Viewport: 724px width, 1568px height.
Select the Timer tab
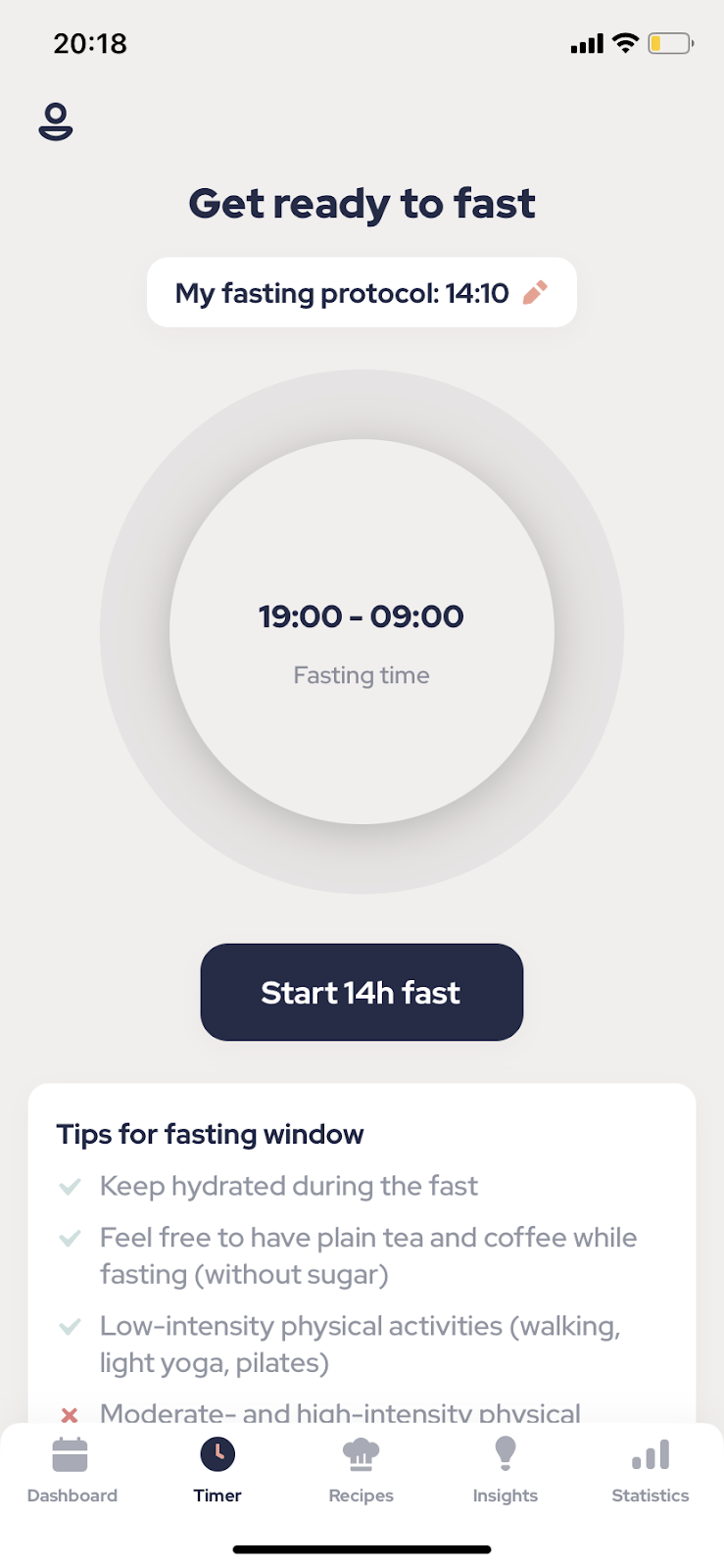pos(217,1470)
